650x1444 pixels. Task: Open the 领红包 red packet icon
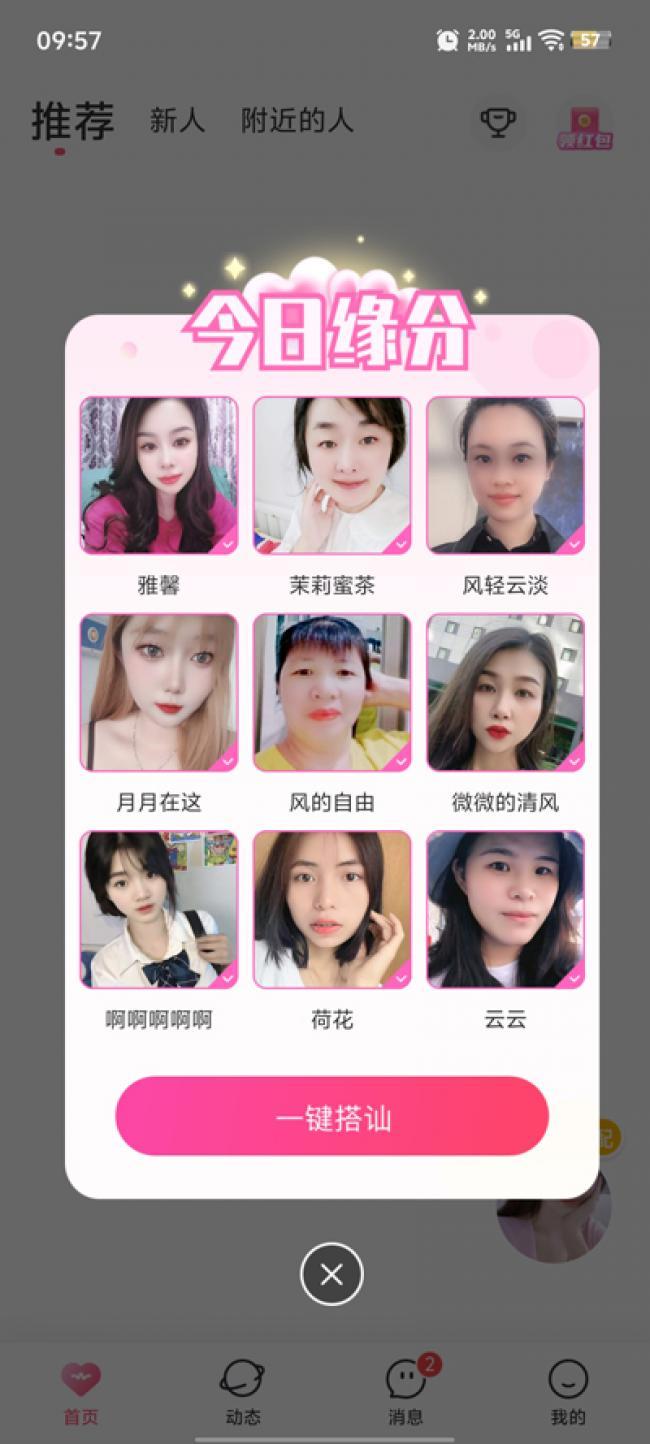click(x=585, y=128)
